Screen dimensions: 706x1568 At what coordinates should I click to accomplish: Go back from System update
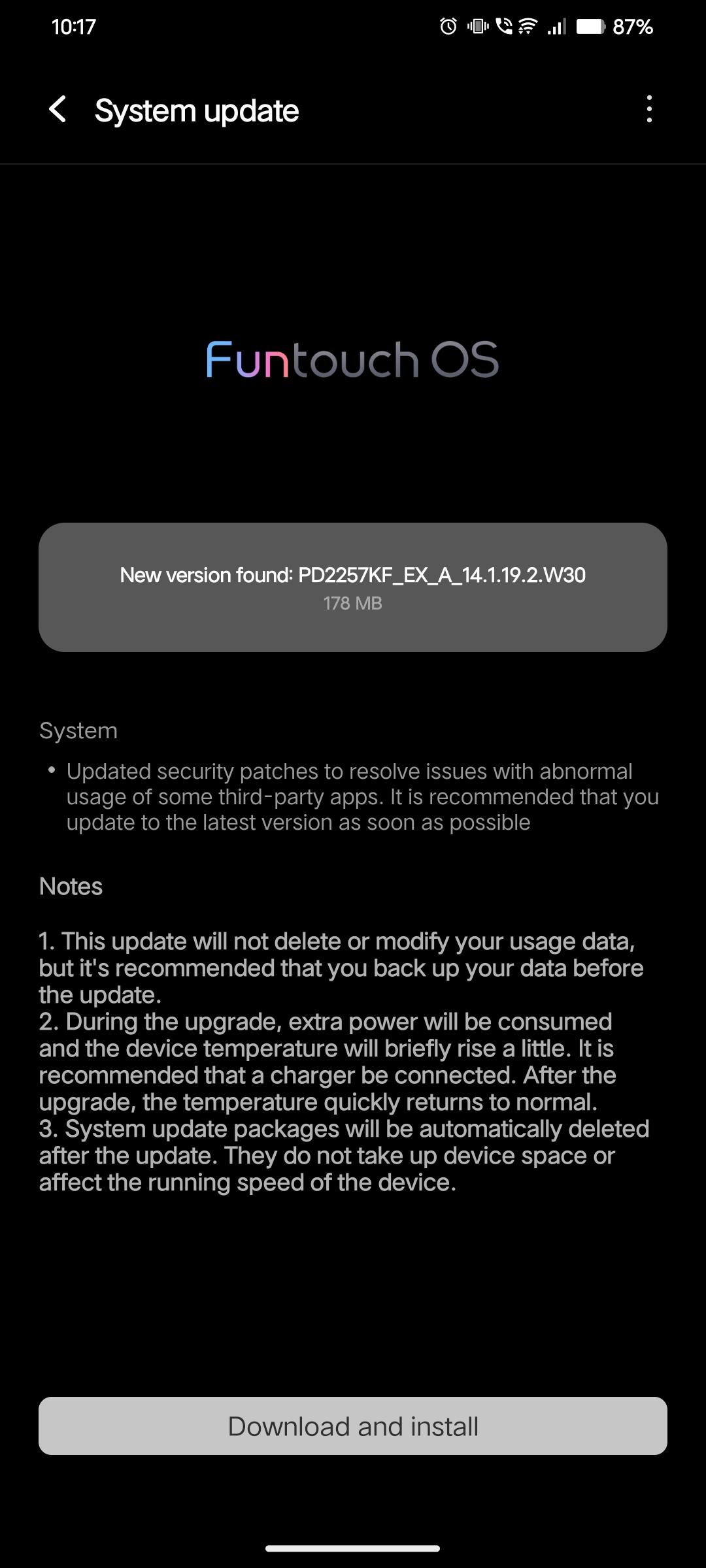pos(58,109)
